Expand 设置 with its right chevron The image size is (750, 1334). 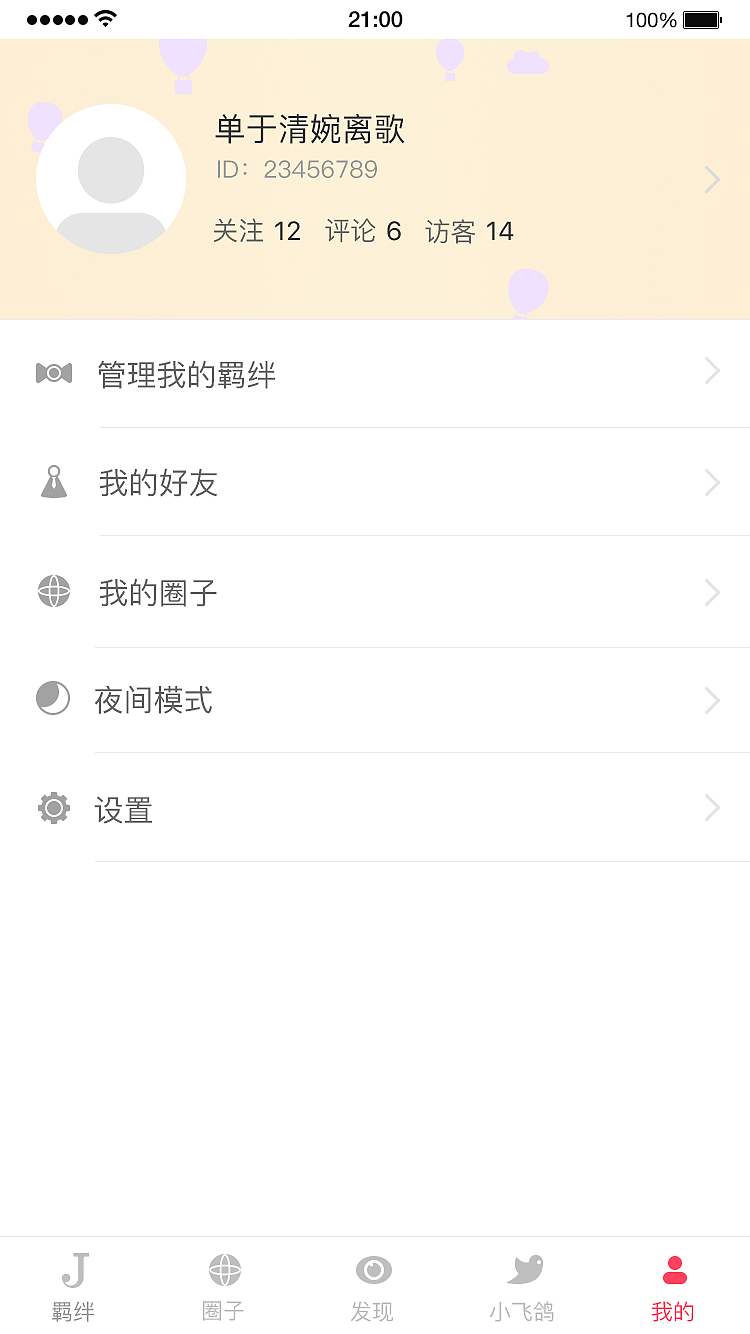[x=711, y=808]
